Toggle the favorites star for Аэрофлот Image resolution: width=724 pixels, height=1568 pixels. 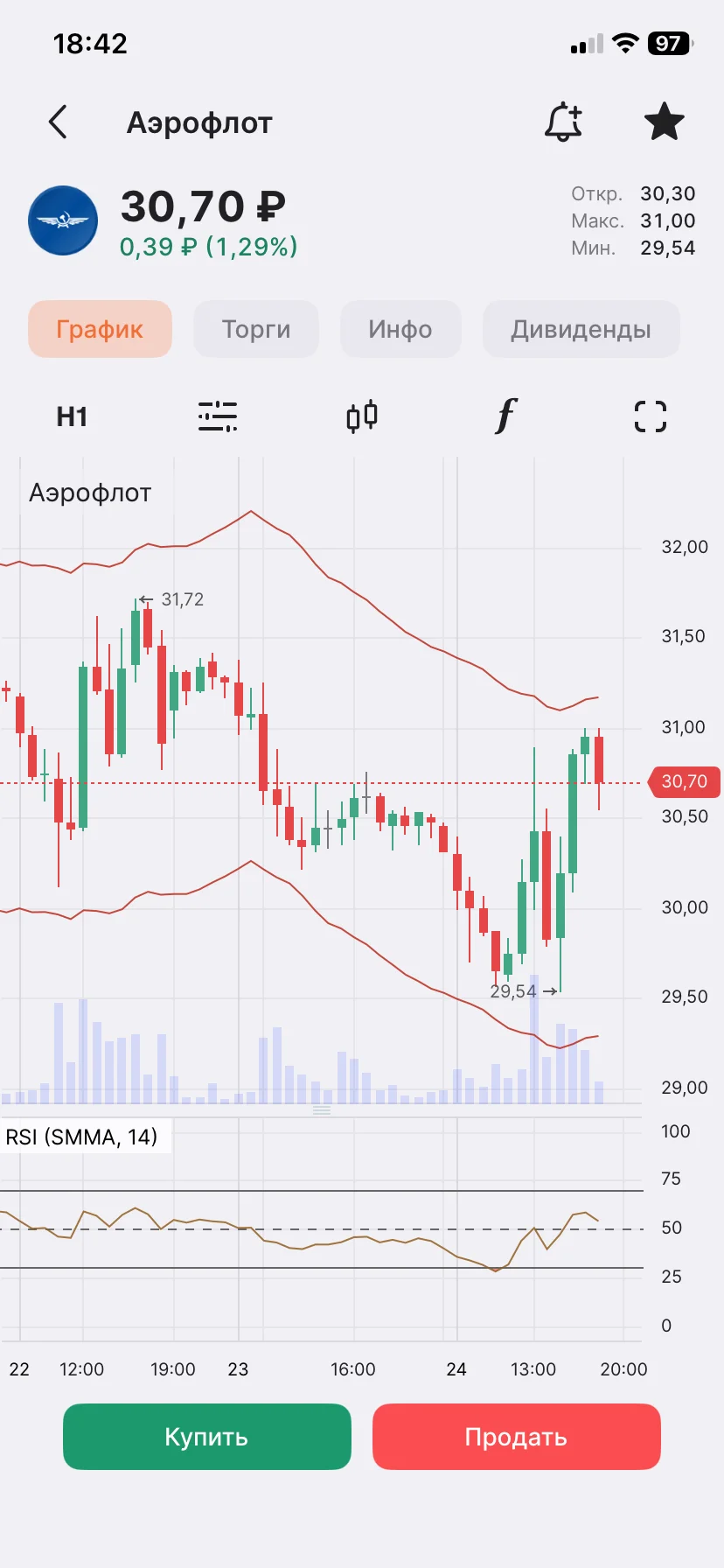[665, 122]
